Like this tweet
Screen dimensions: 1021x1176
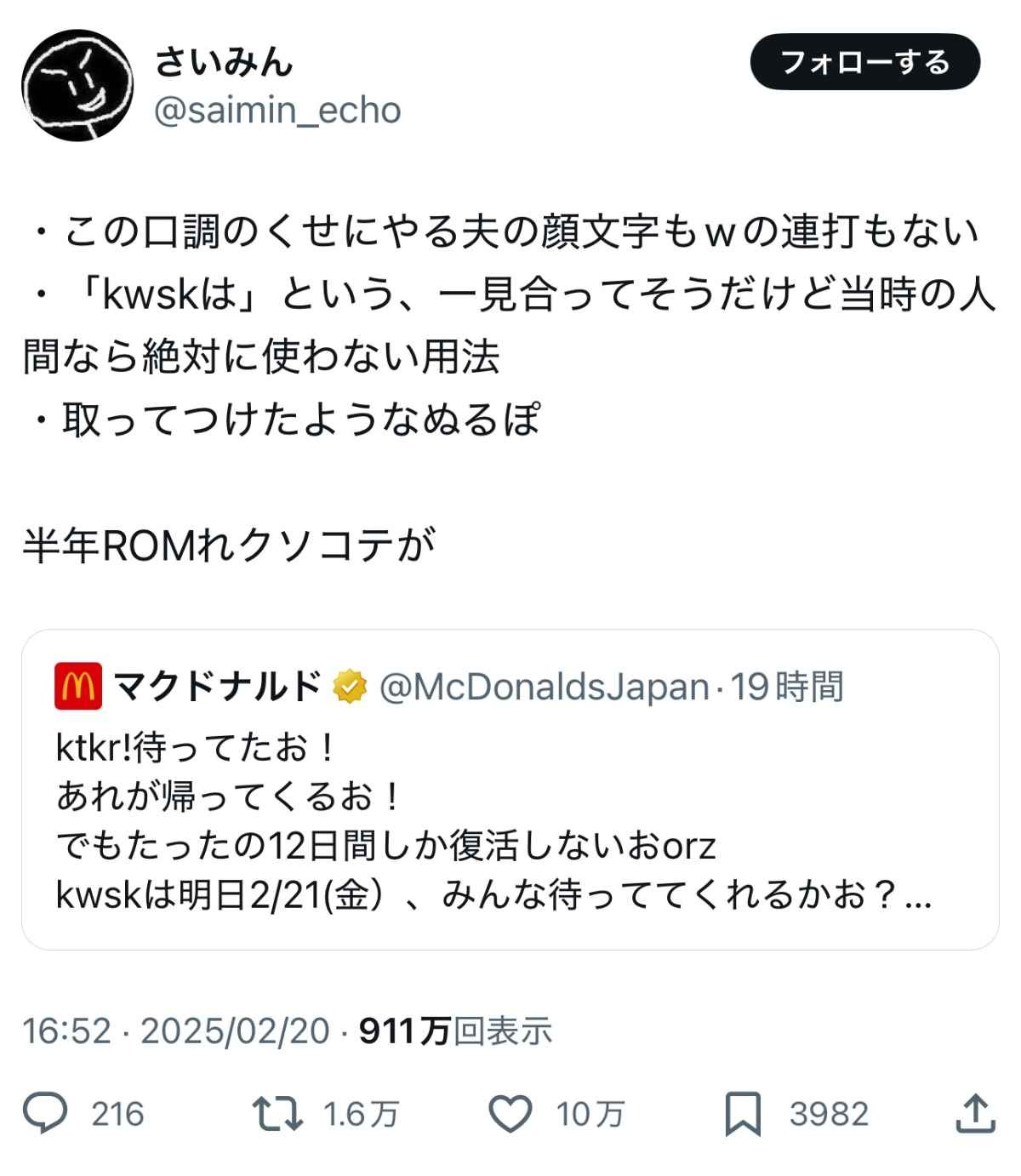point(511,1114)
